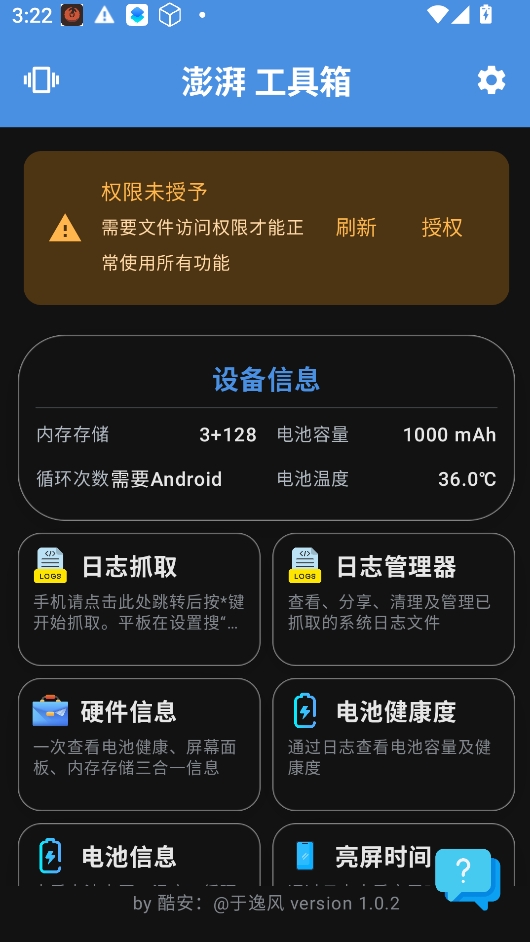Tap 授权 to grant file access
This screenshot has height=942, width=530.
point(442,228)
